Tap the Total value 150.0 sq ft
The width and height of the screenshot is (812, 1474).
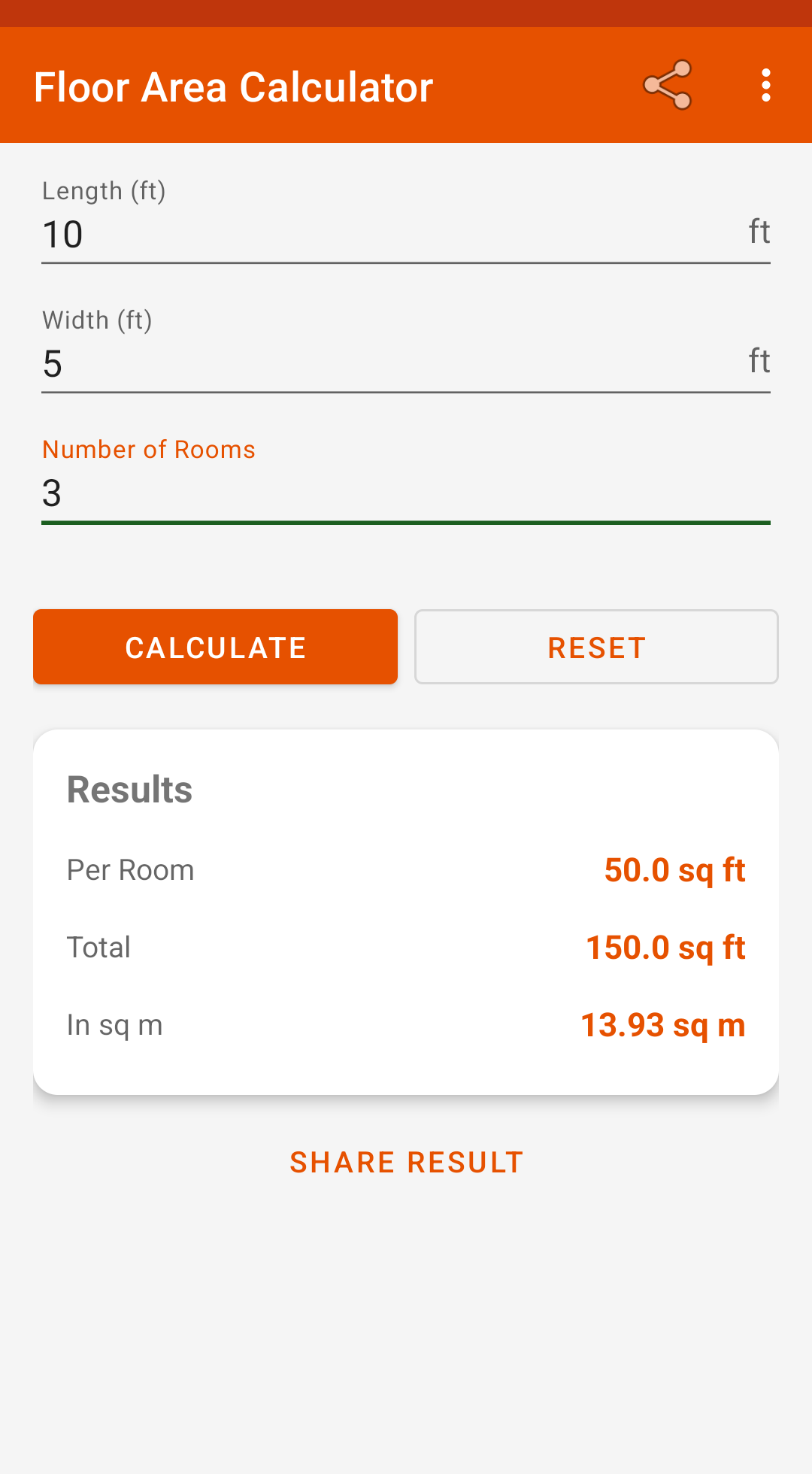tap(665, 947)
